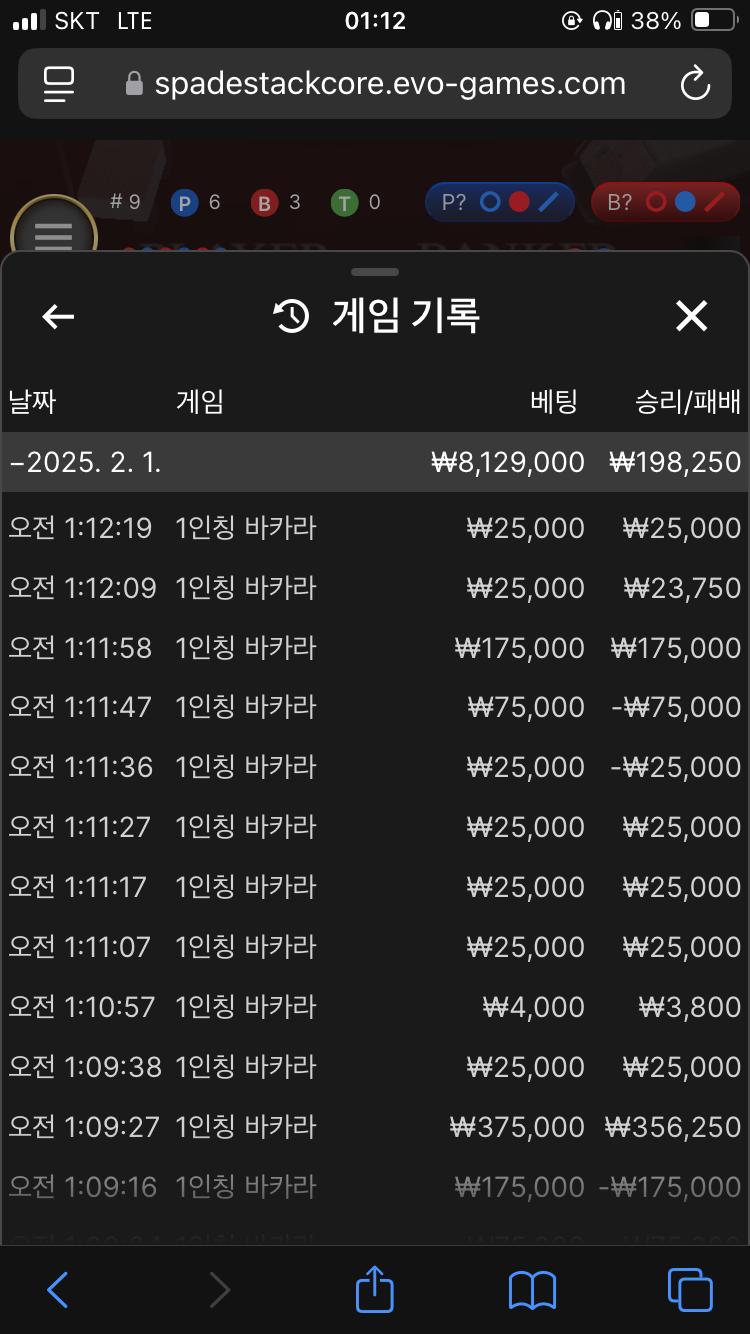Reload the page in Safari
Viewport: 750px width, 1334px height.
tap(694, 84)
